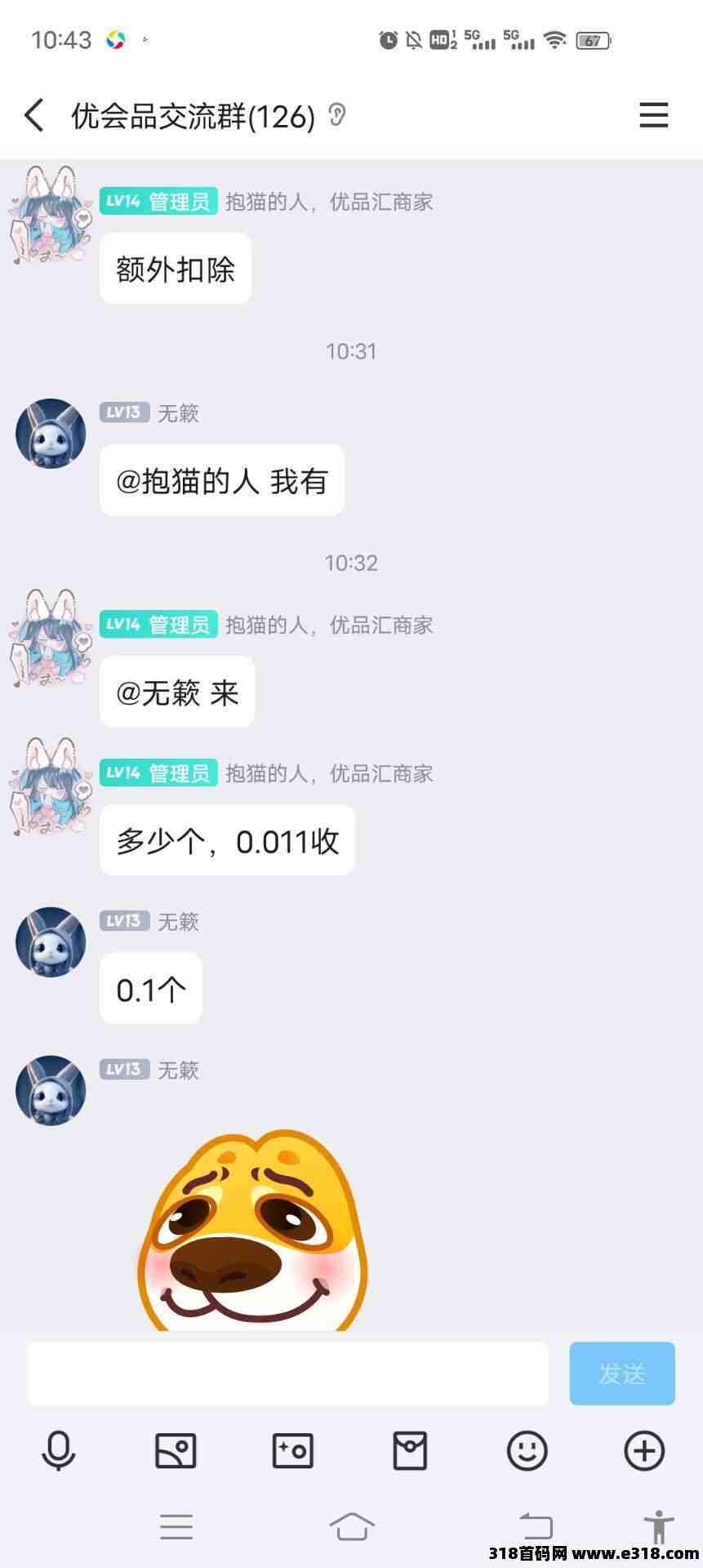703x1568 pixels.
Task: Tap the 发送 send button
Action: point(621,1374)
